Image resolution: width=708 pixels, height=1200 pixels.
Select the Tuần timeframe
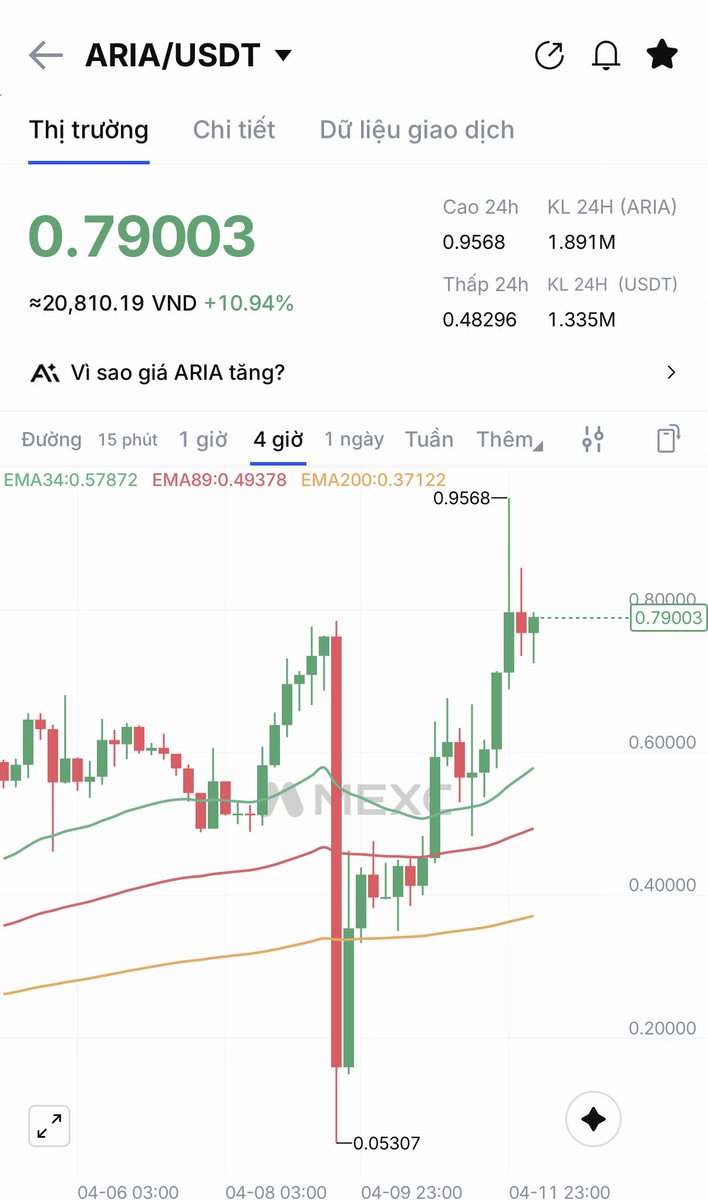(x=429, y=440)
